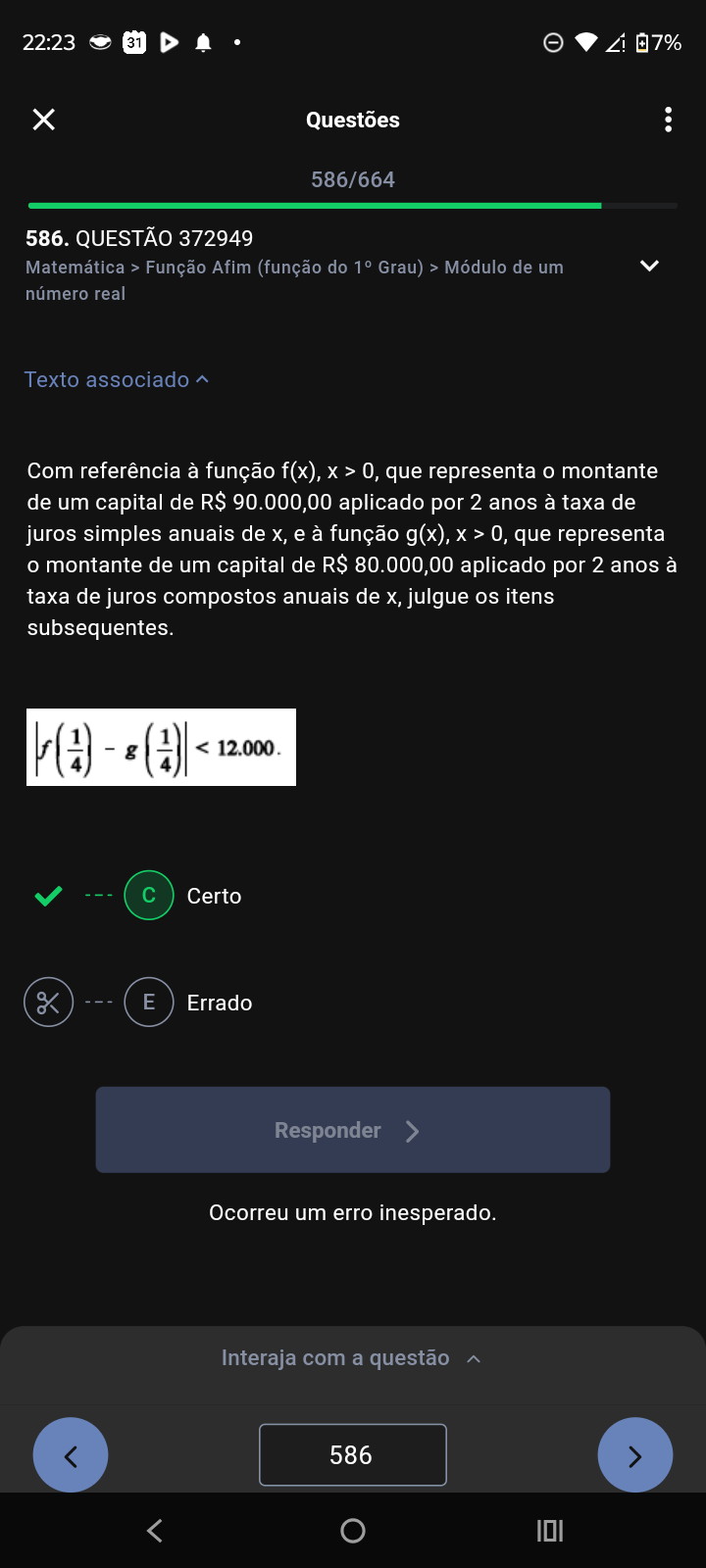Screen dimensions: 706x1568
Task: Select the Errado answer option
Action: tap(149, 1003)
